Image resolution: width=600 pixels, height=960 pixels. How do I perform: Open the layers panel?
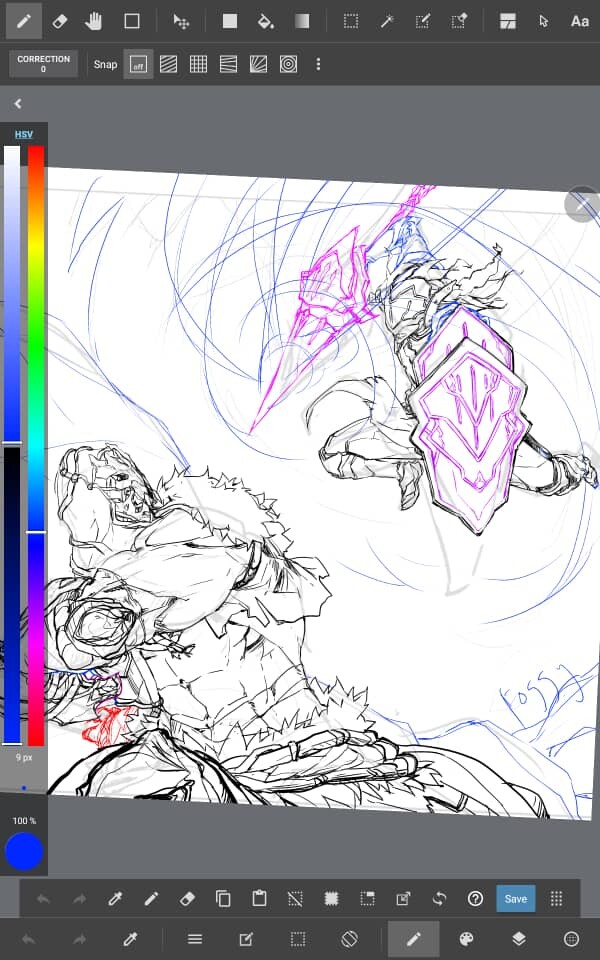coord(518,939)
